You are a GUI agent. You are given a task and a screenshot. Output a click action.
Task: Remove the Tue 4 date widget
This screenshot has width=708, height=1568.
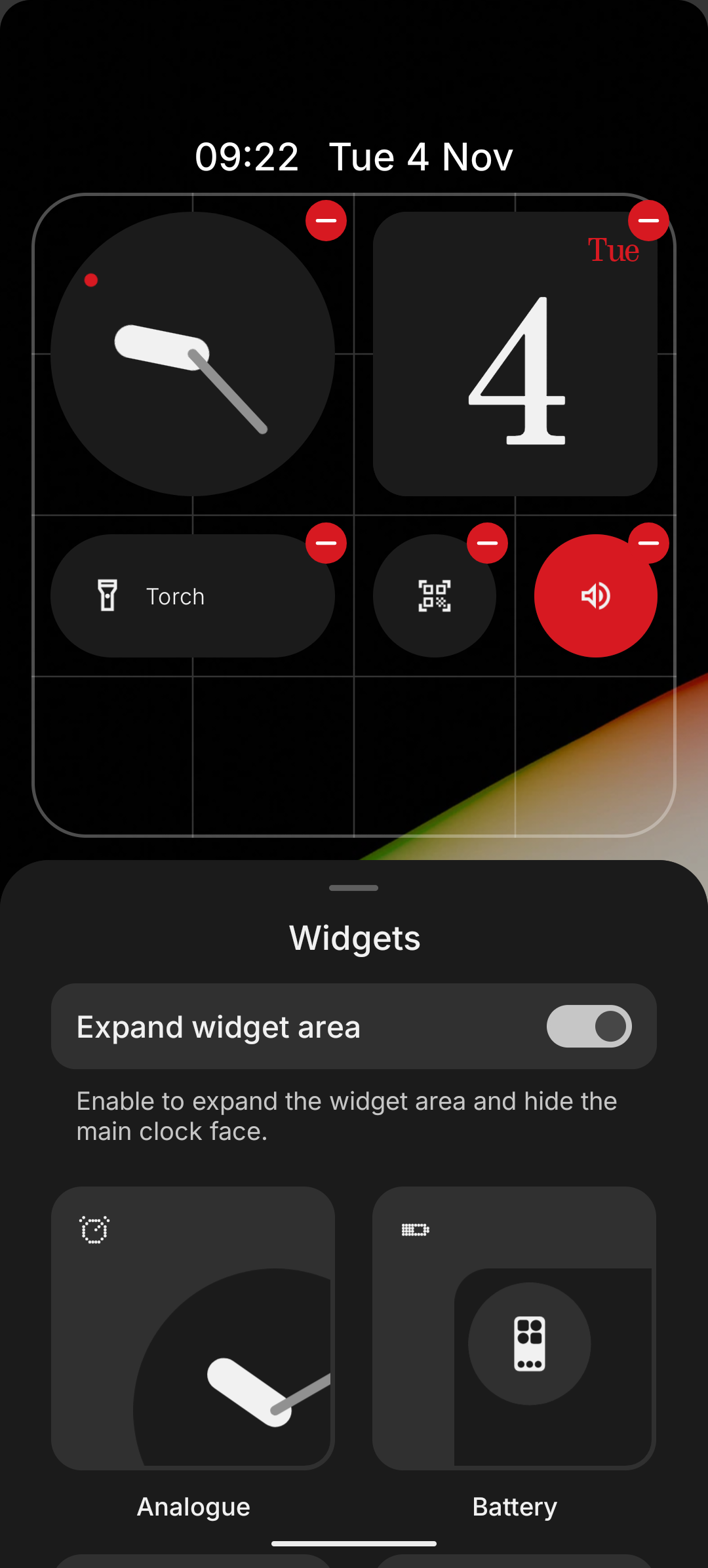pyautogui.click(x=648, y=220)
